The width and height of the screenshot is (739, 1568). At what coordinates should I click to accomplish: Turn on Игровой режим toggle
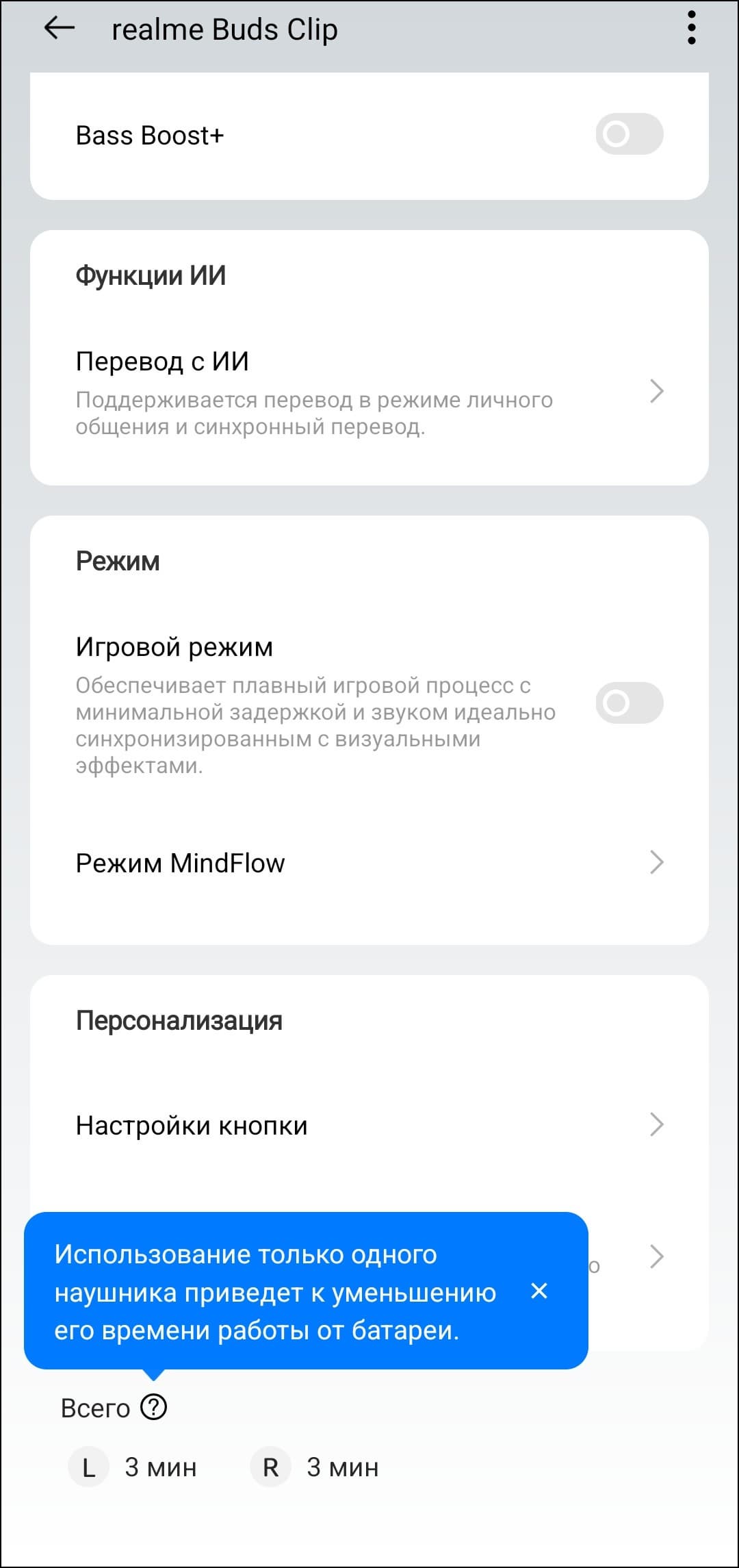click(629, 703)
